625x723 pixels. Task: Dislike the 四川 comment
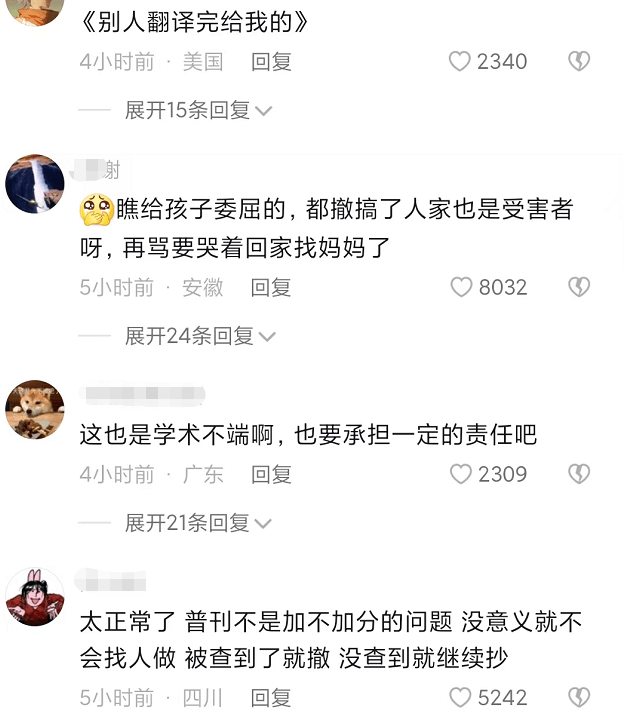tap(579, 697)
